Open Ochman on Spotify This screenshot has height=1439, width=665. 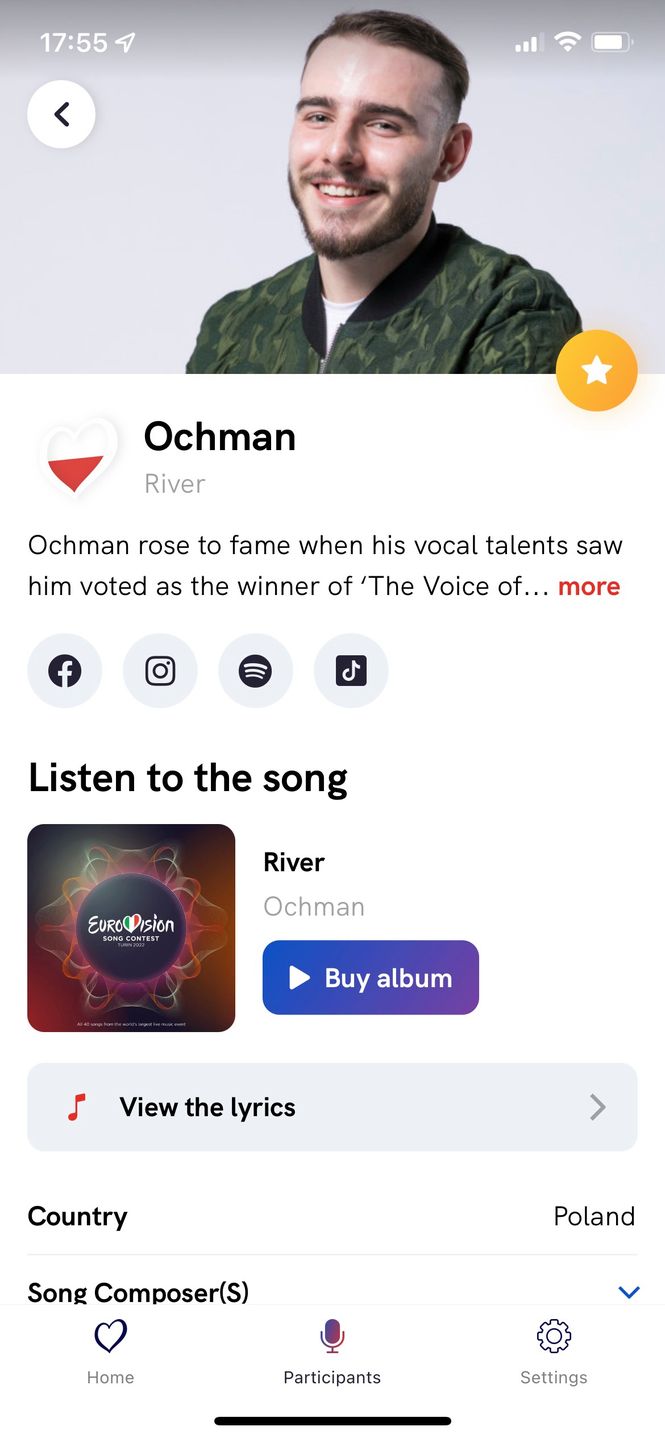point(256,671)
